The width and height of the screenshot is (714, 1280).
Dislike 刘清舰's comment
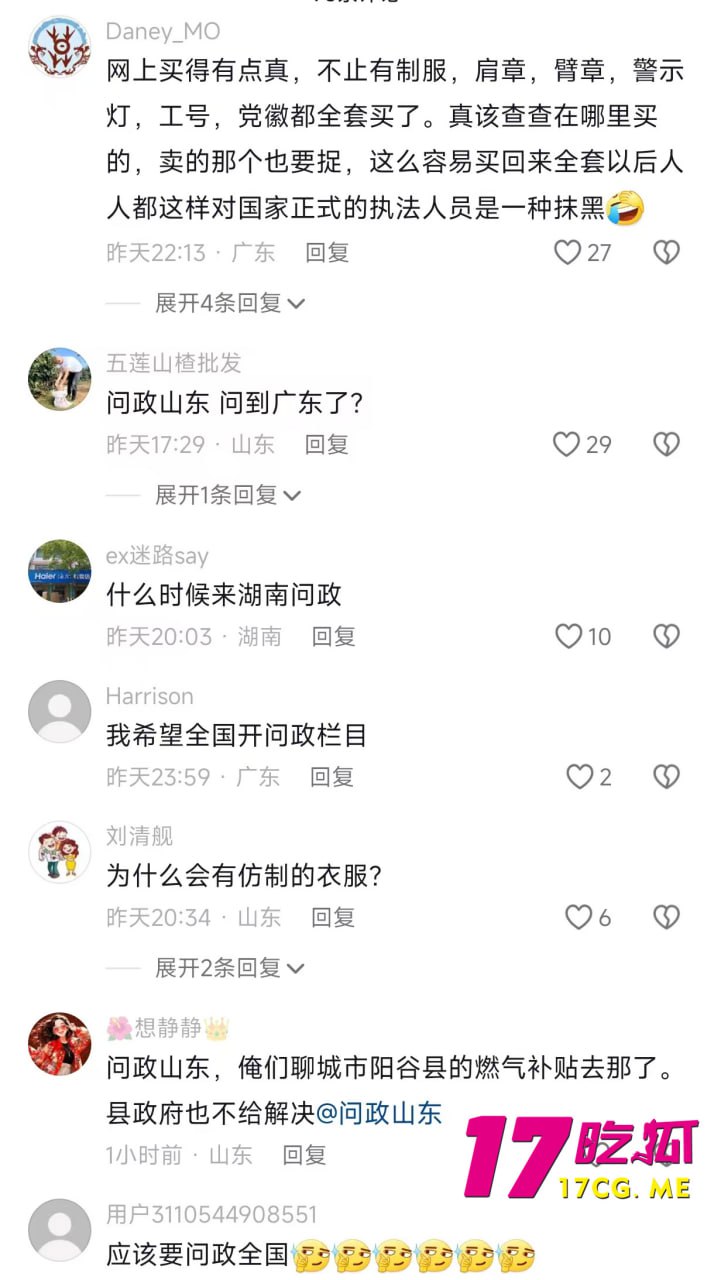click(666, 917)
